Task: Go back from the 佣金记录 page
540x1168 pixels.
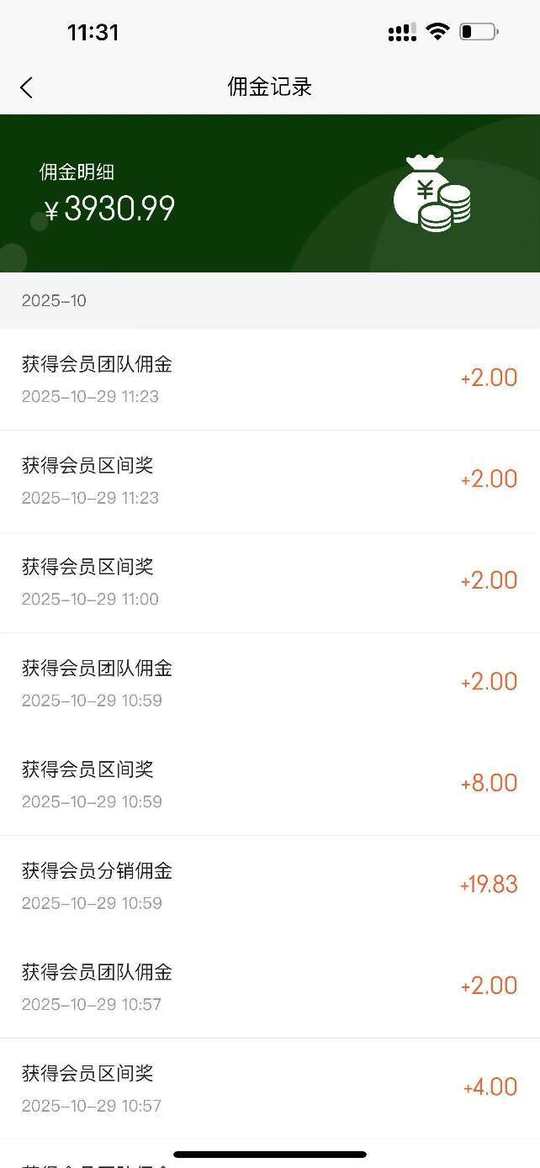Action: point(26,88)
